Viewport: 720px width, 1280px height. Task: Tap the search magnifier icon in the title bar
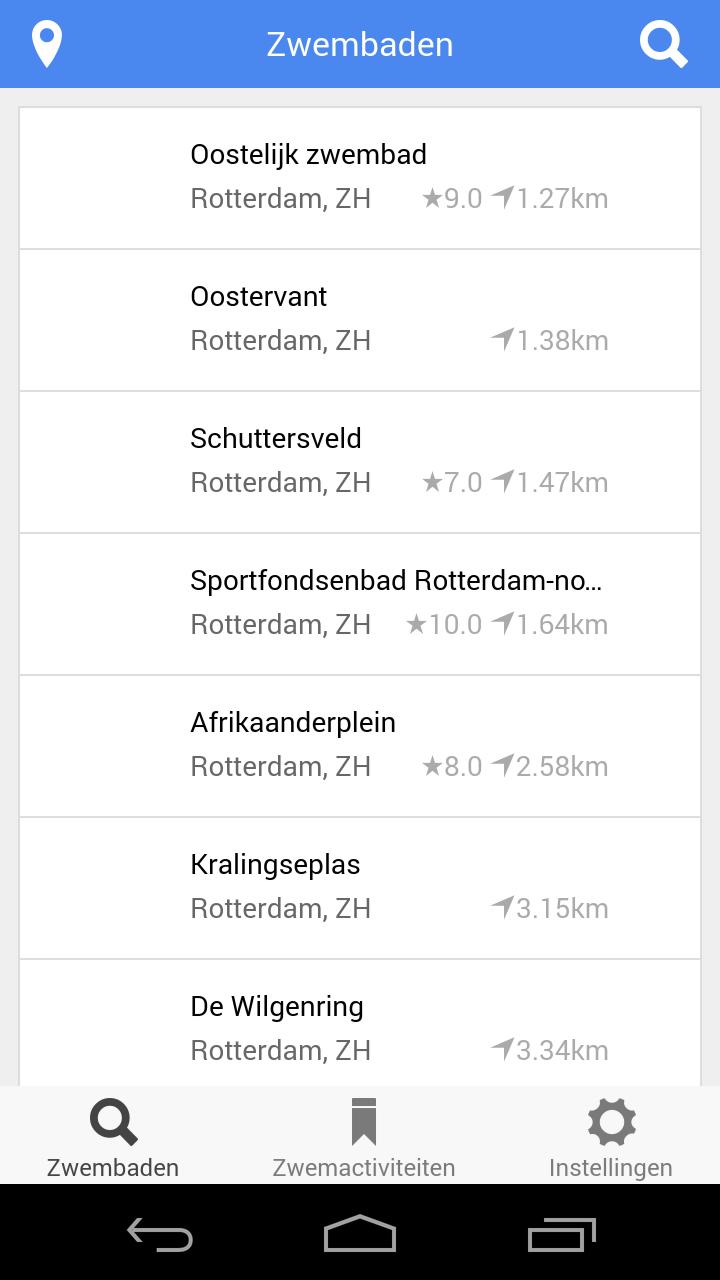click(663, 43)
